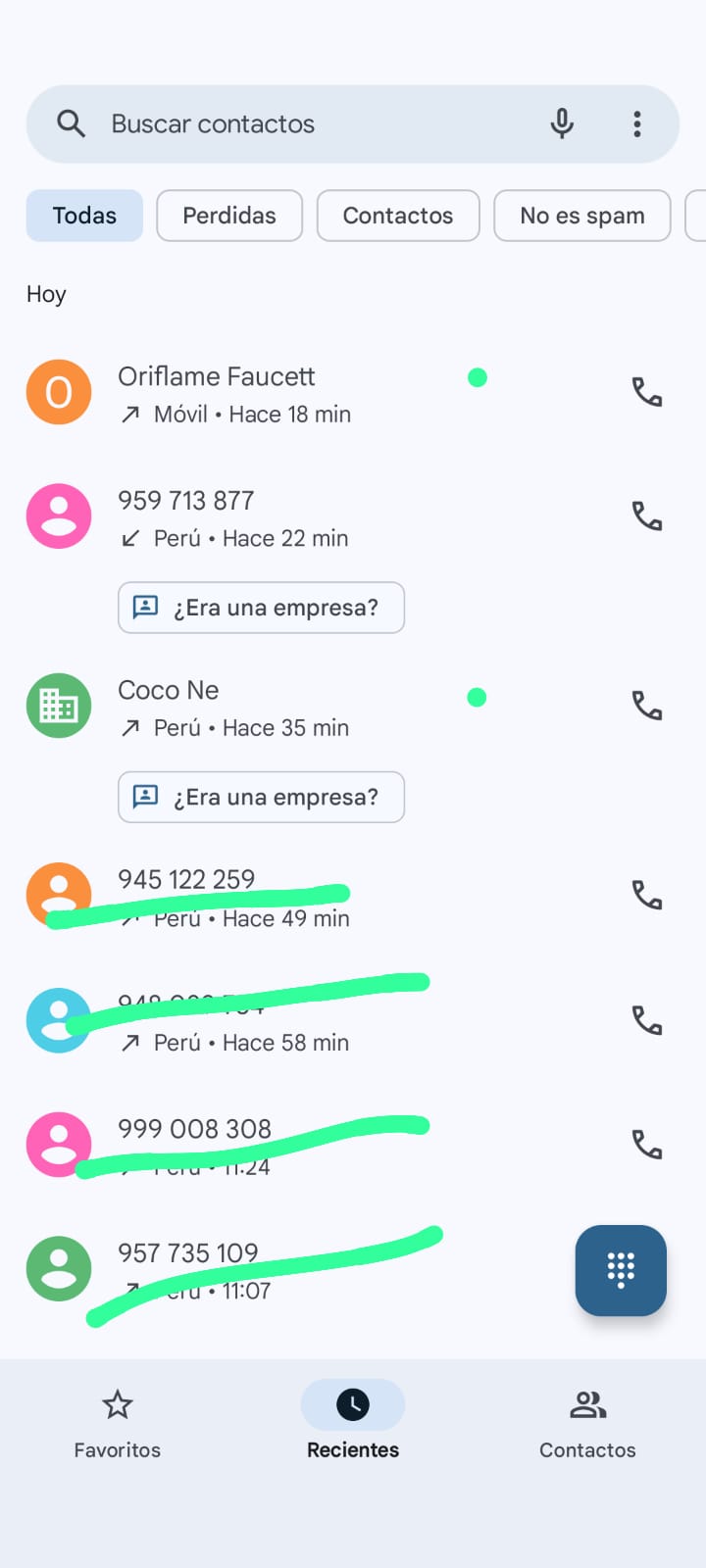Tap ¿Era una empresa? under Coco Ne
706x1568 pixels.
[261, 797]
